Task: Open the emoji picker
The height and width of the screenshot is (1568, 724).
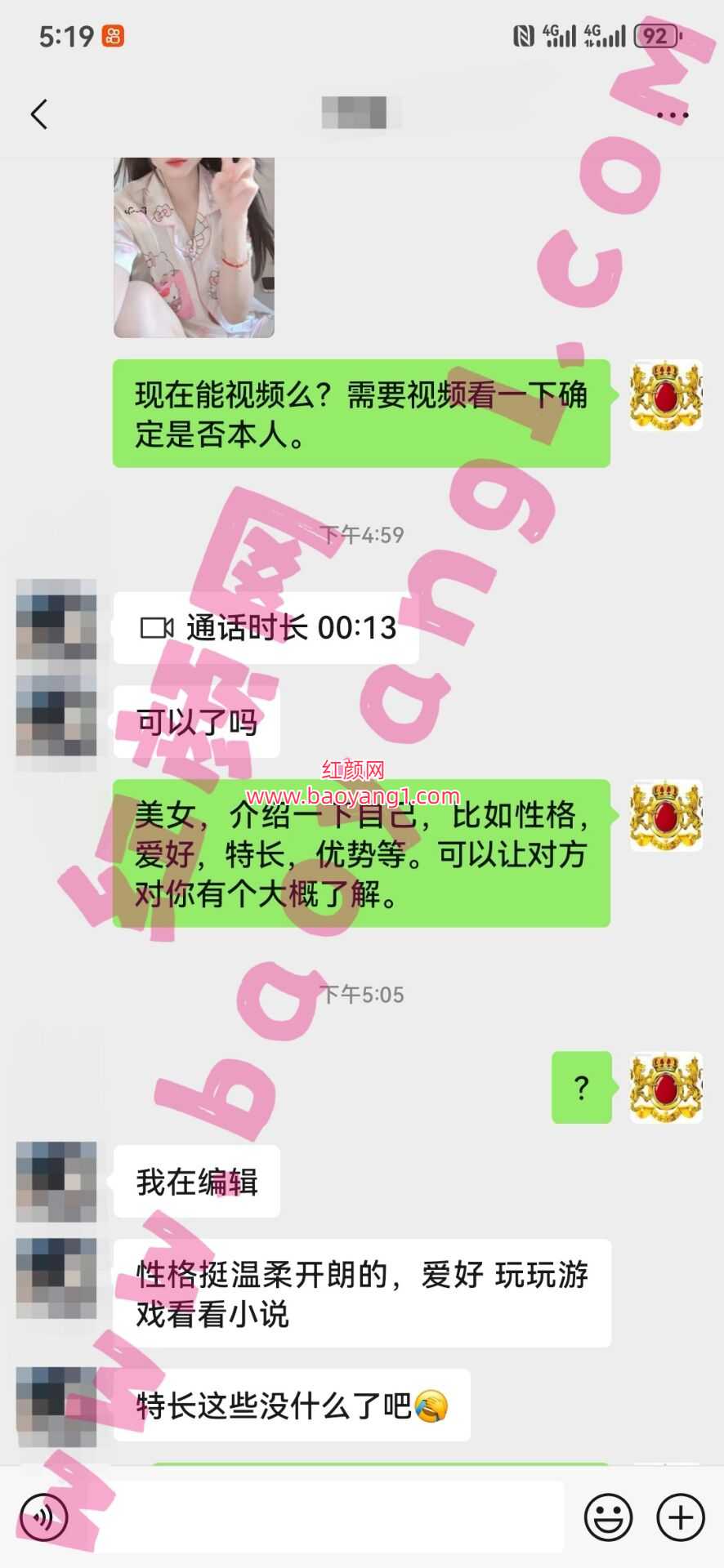Action: point(608,1517)
